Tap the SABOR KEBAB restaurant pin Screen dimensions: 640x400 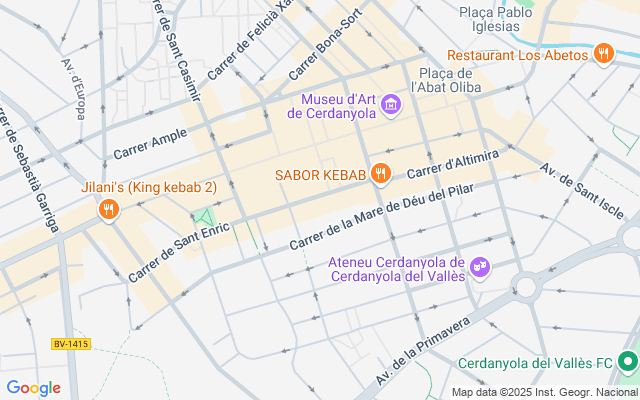pos(380,175)
